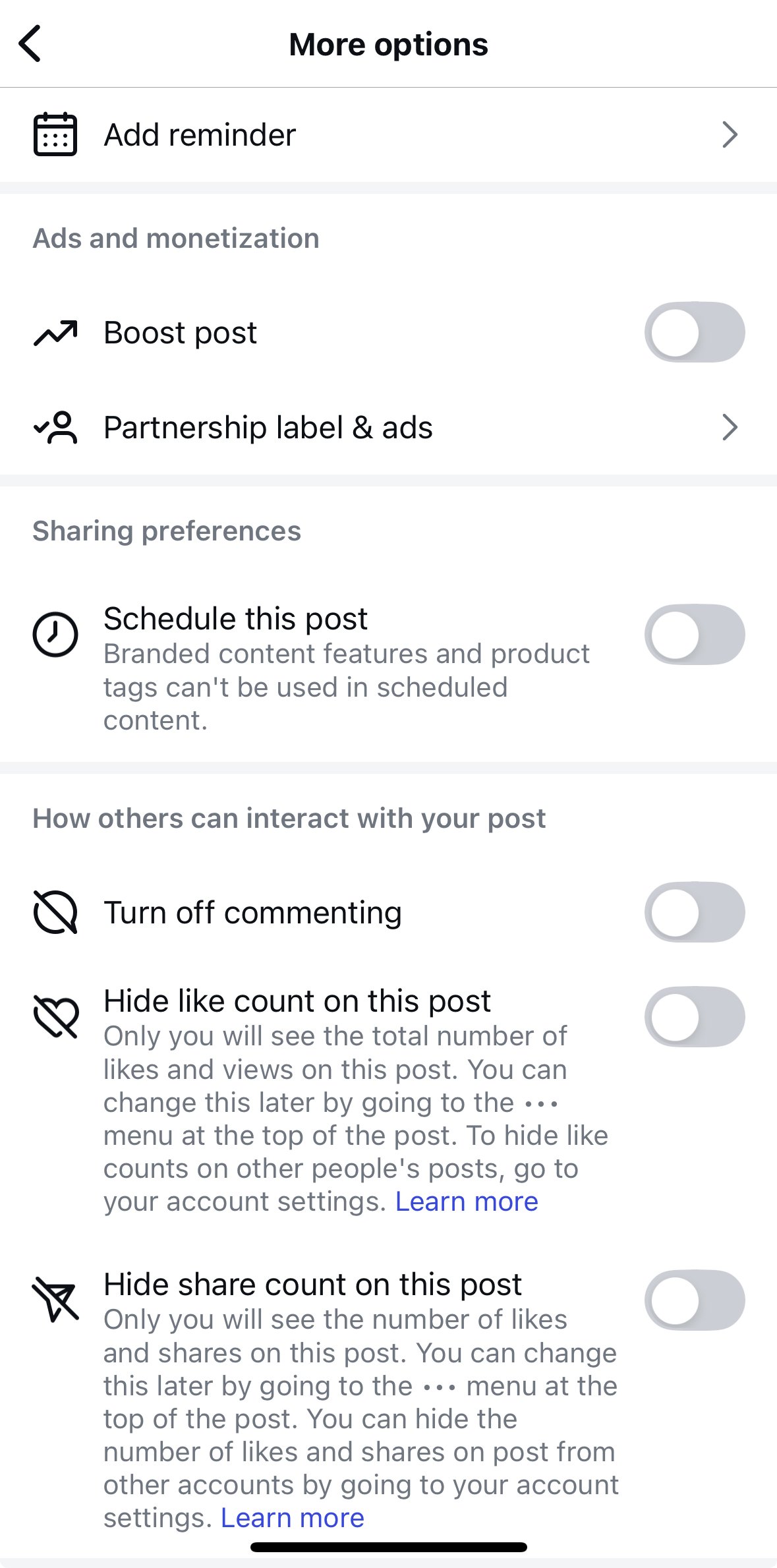The height and width of the screenshot is (1568, 777).
Task: Switch on Hide share count on this post
Action: click(695, 1300)
